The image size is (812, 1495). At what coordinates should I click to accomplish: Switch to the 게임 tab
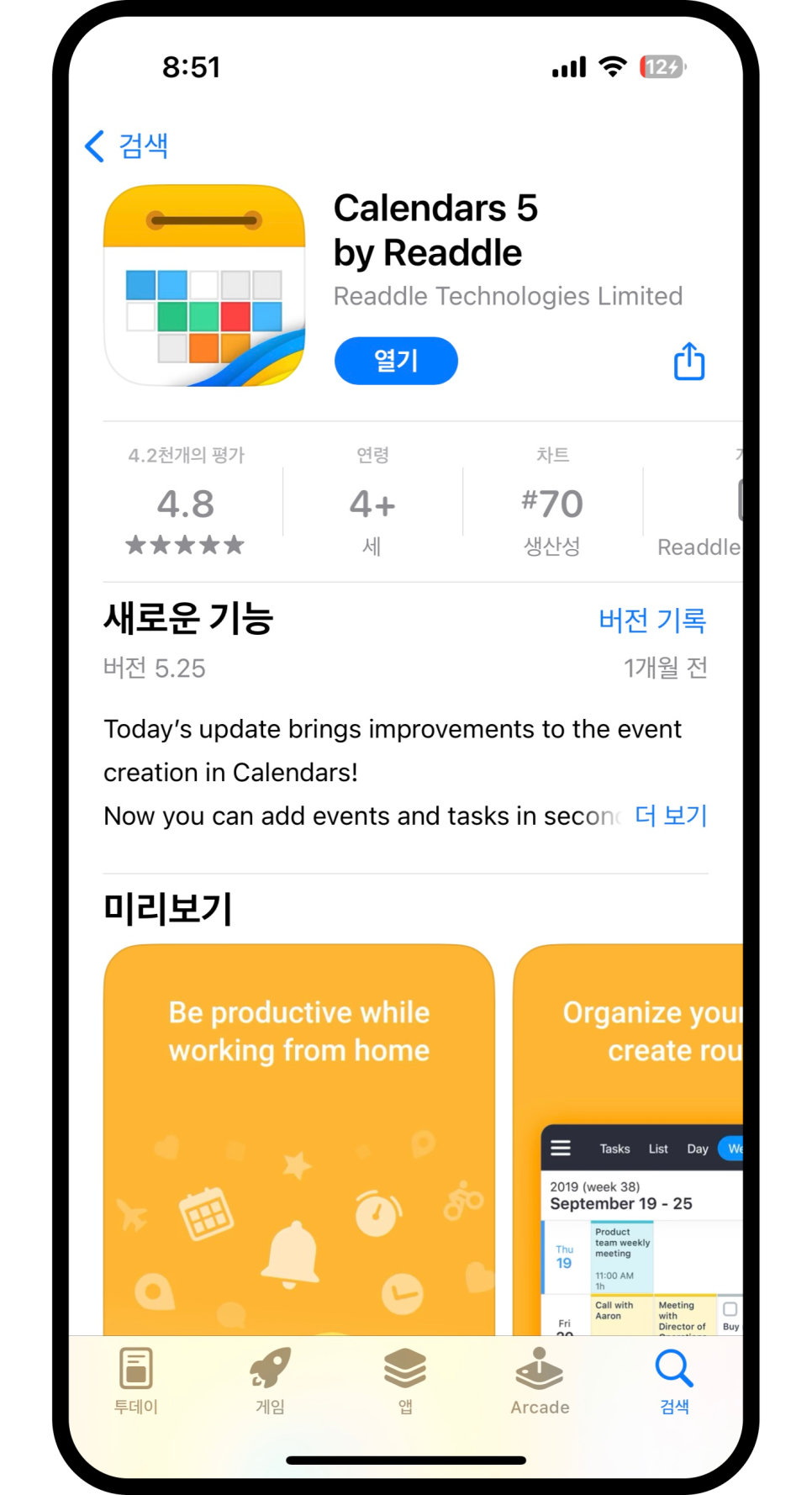(270, 1379)
